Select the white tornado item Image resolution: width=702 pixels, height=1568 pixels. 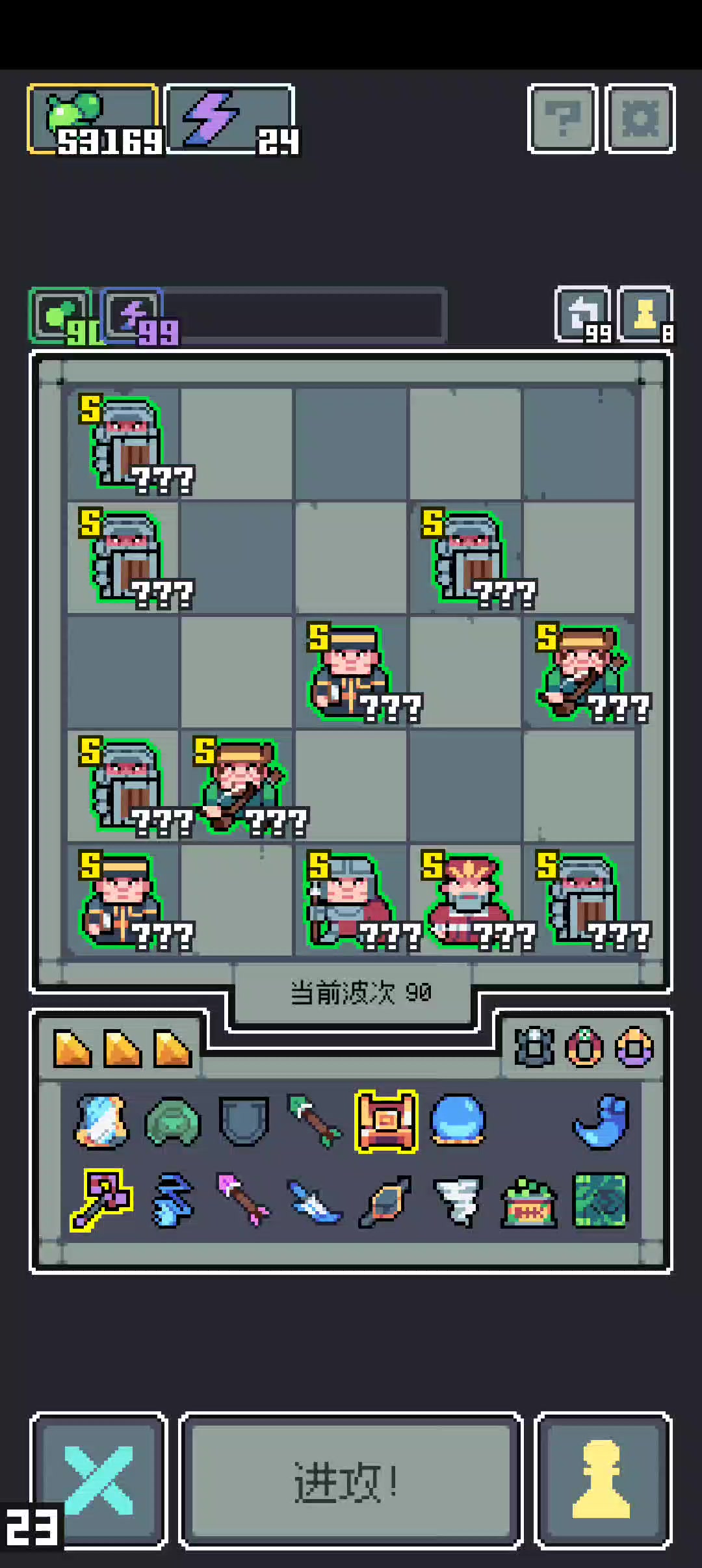click(458, 1200)
